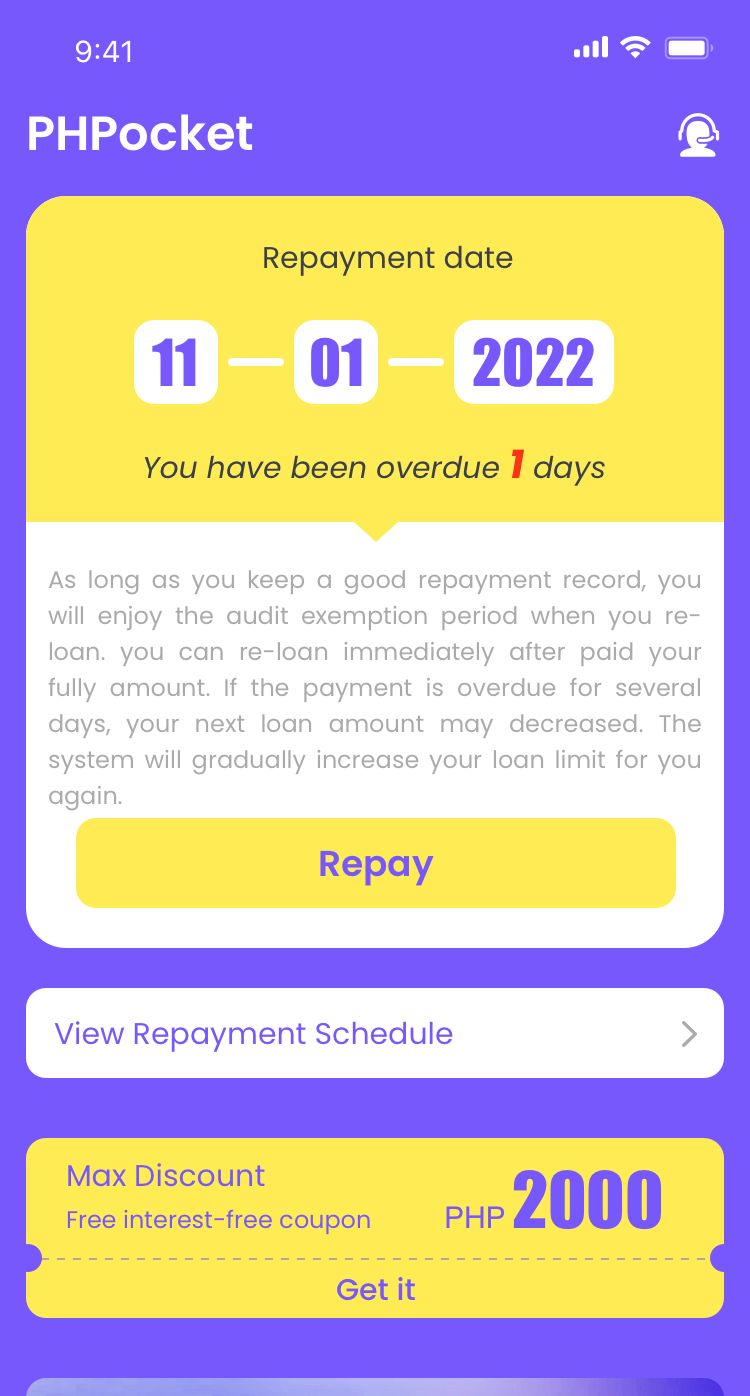This screenshot has width=750, height=1396.
Task: Open View Repayment Schedule
Action: [x=375, y=1033]
